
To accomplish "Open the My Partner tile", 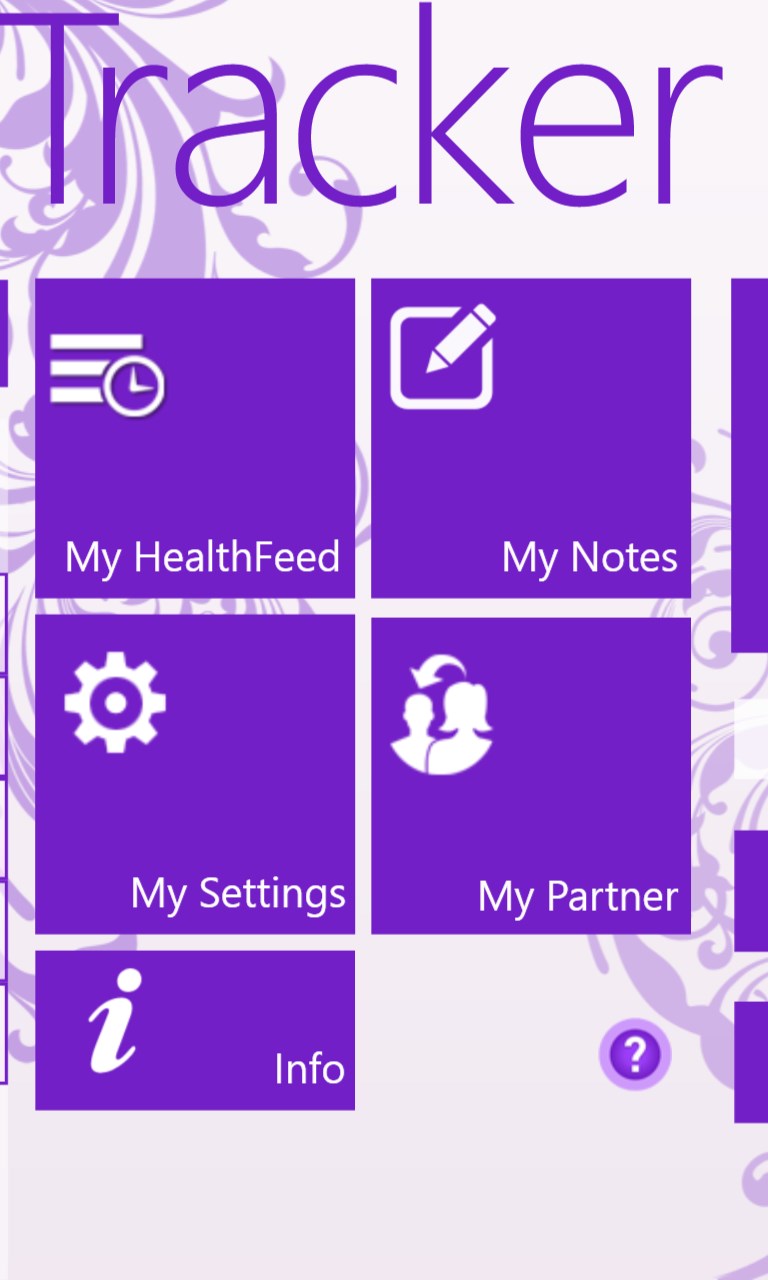I will click(x=531, y=776).
